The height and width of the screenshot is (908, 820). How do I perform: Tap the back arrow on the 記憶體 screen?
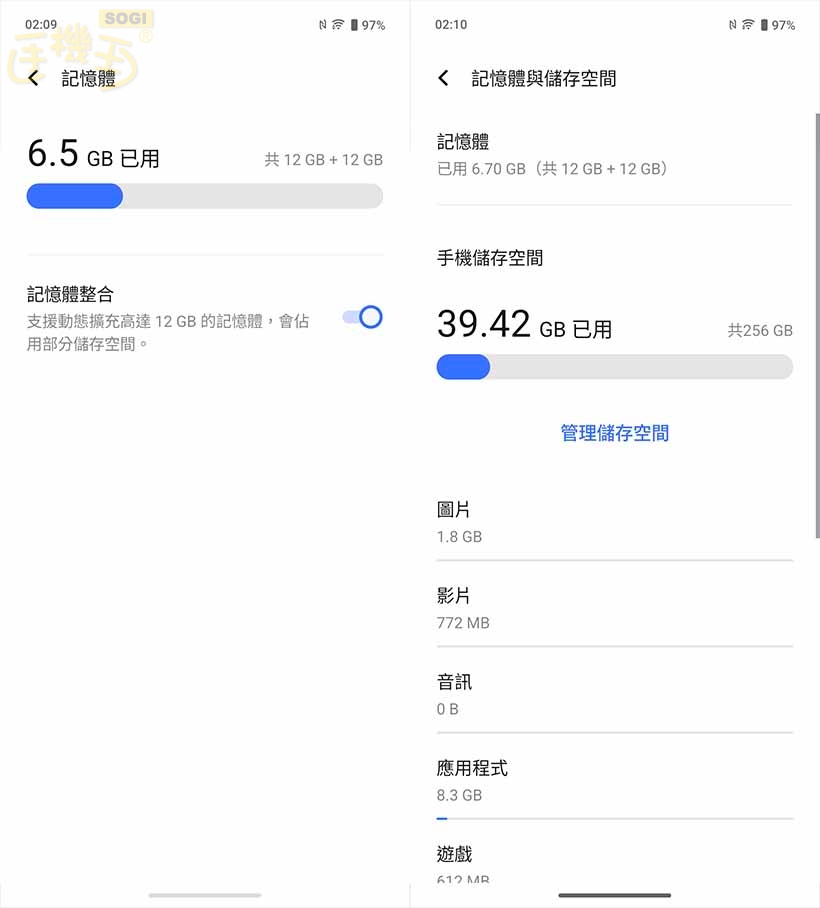(34, 77)
